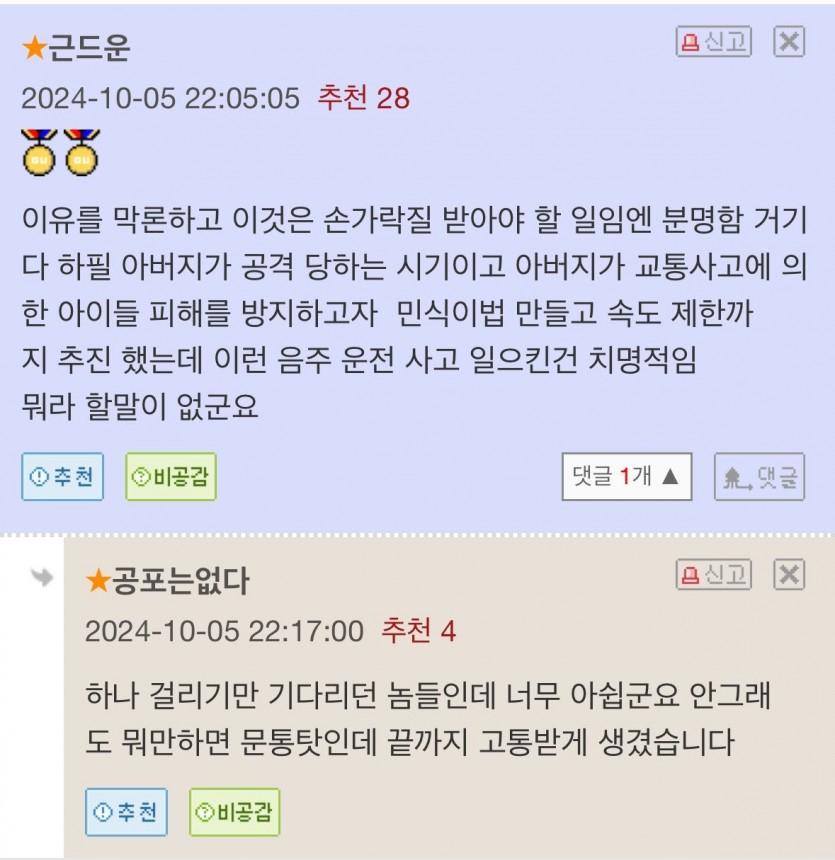This screenshot has height=860, width=835.
Task: Close 근드운's comment with the X
Action: [x=789, y=42]
